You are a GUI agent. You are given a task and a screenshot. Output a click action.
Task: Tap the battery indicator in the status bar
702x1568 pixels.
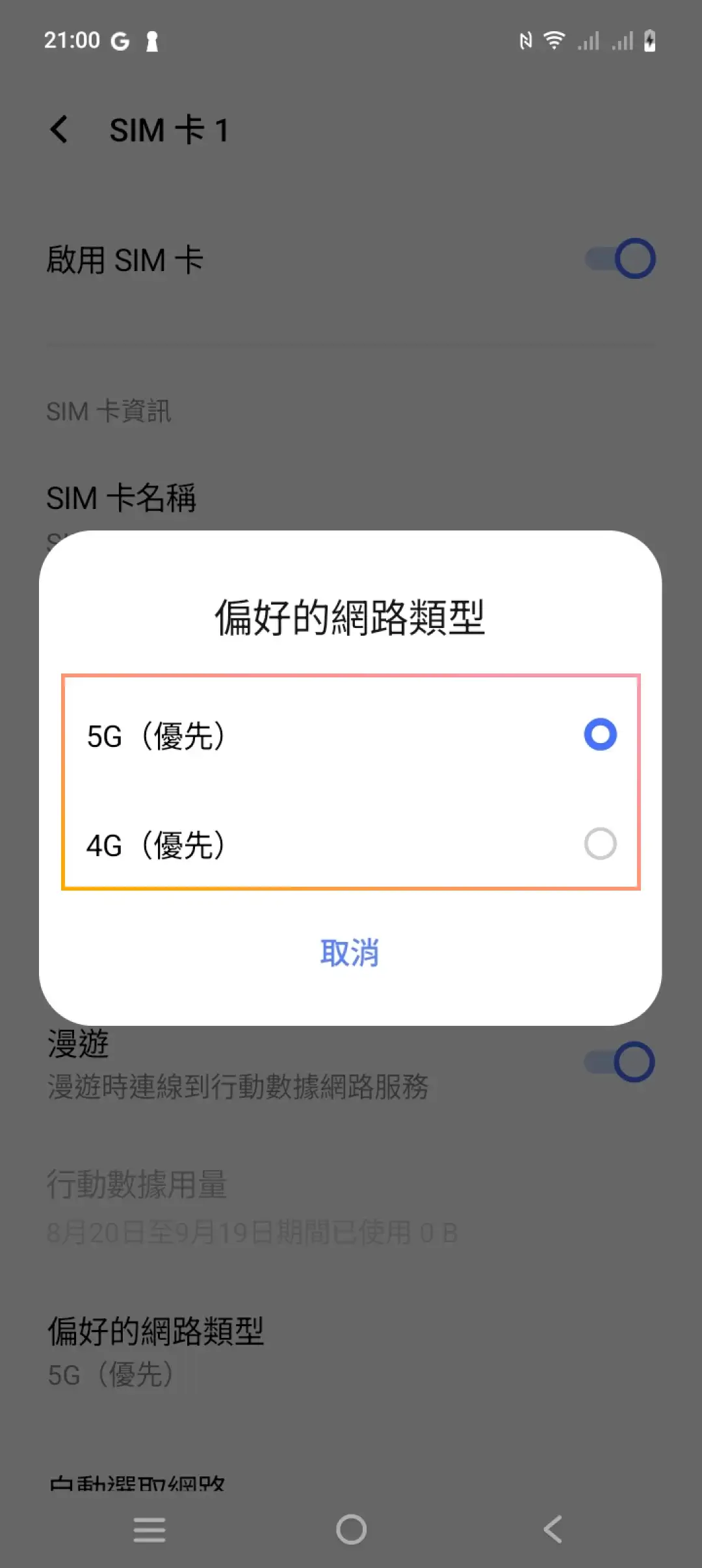point(650,40)
